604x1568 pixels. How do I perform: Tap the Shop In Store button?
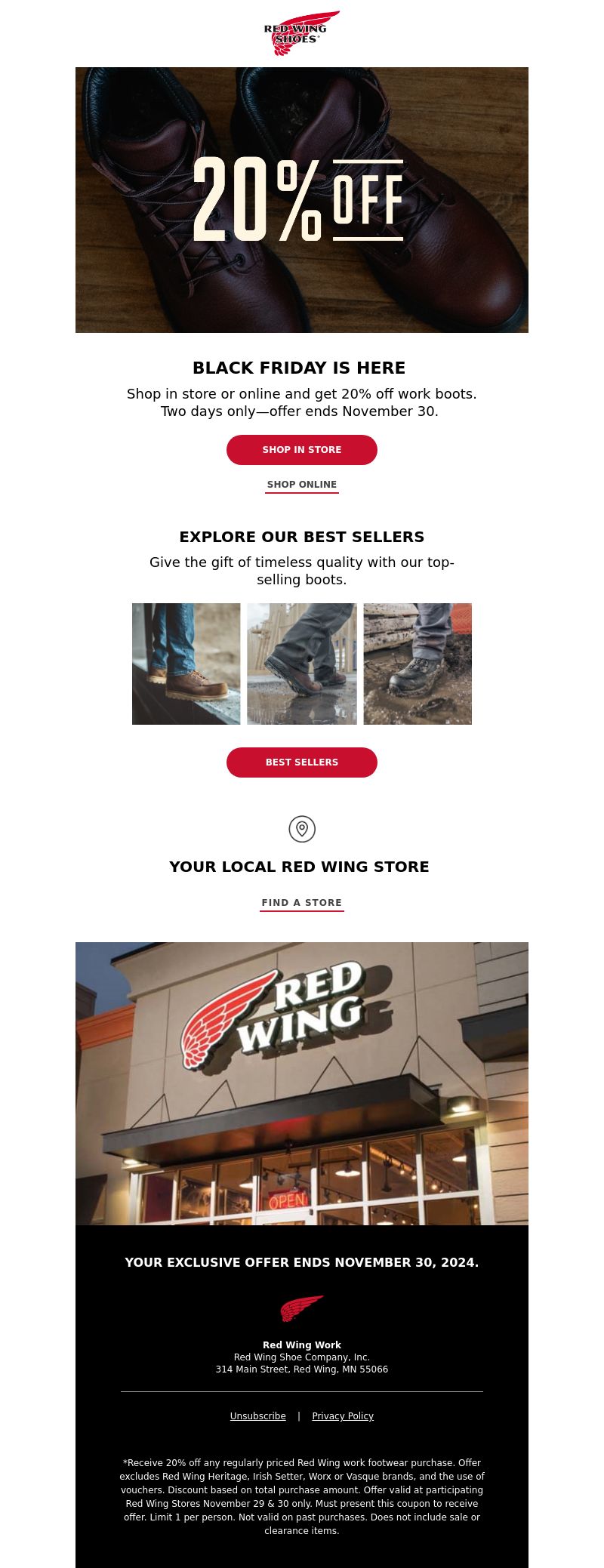(x=302, y=450)
